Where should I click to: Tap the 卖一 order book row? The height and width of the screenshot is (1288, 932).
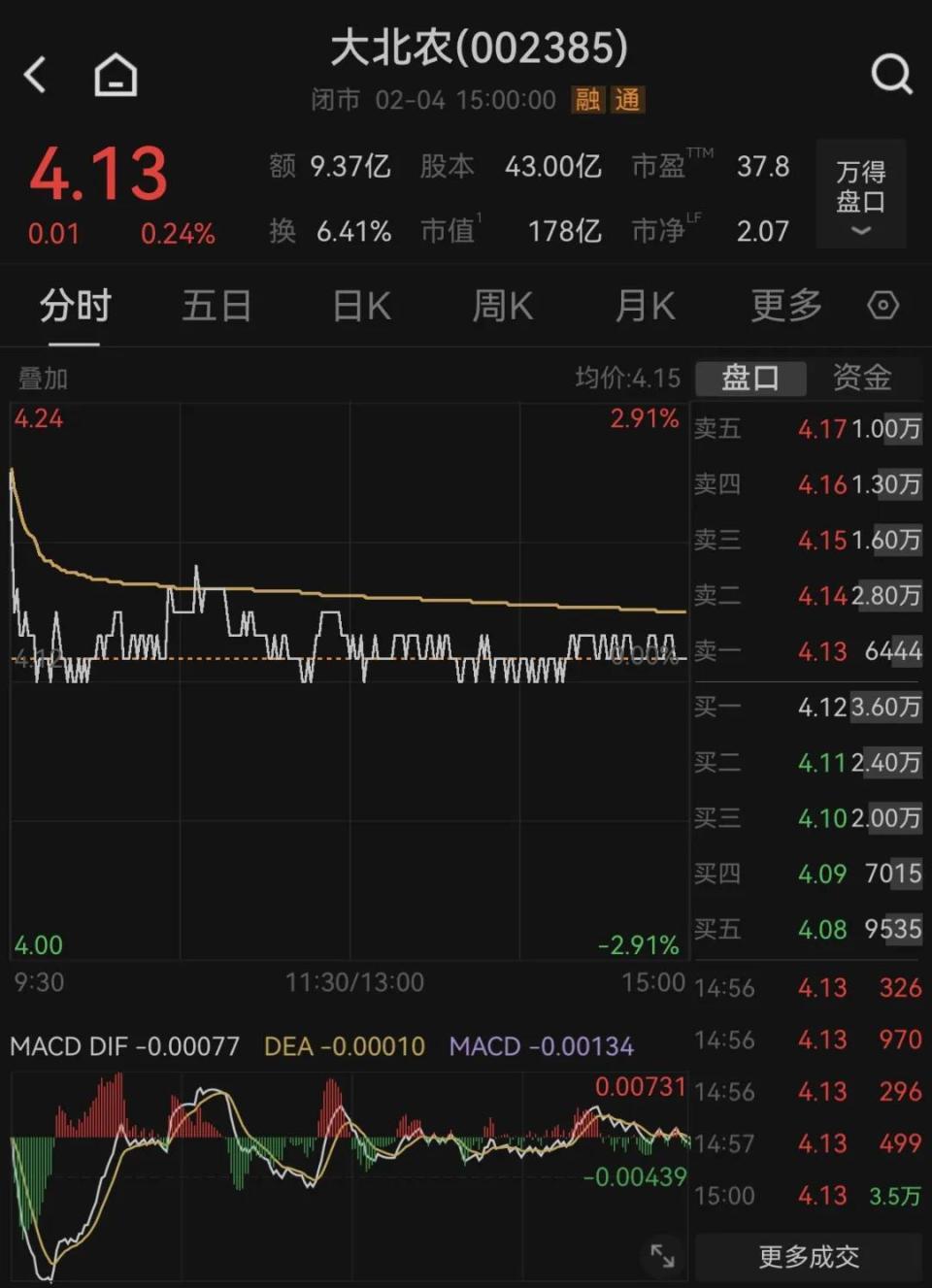[809, 652]
